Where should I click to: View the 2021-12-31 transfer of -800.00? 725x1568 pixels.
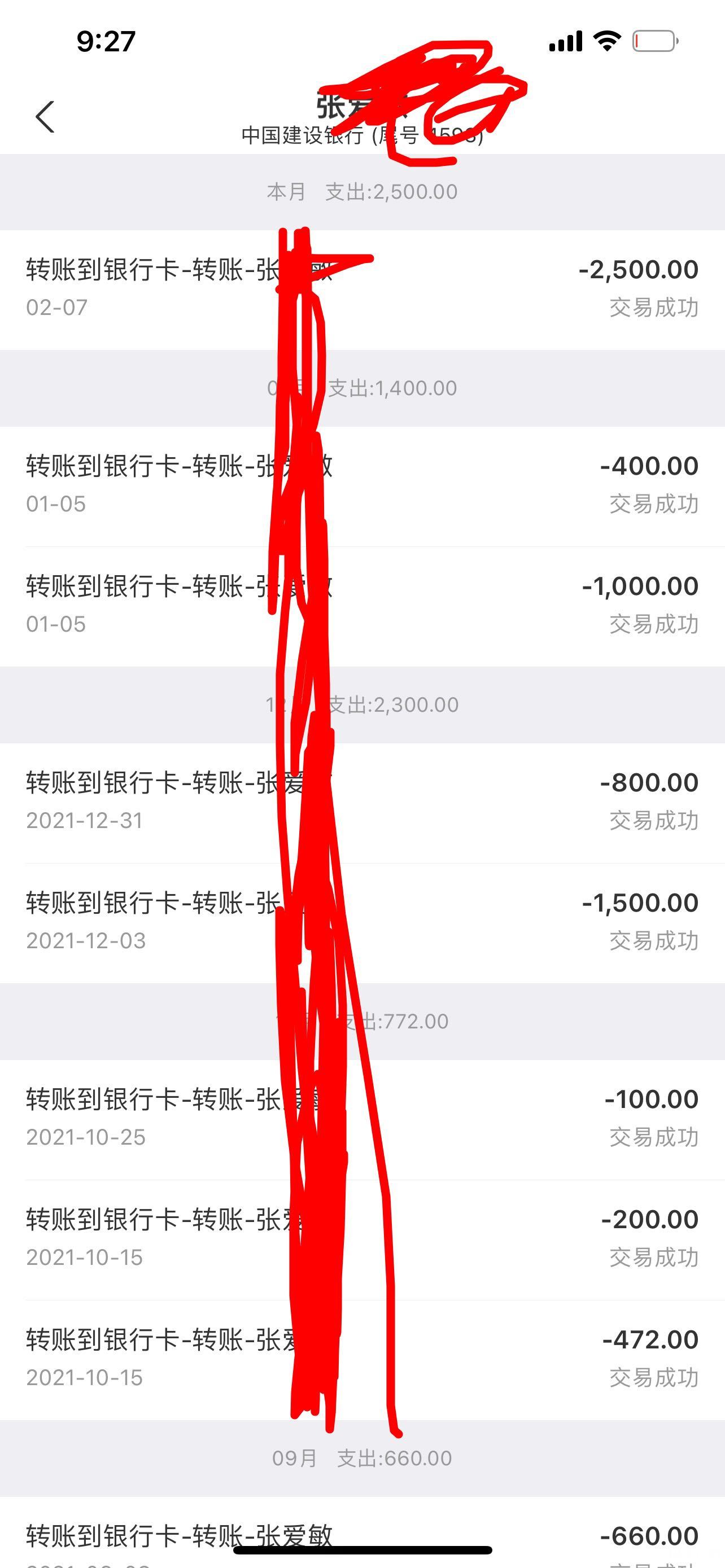tap(362, 803)
